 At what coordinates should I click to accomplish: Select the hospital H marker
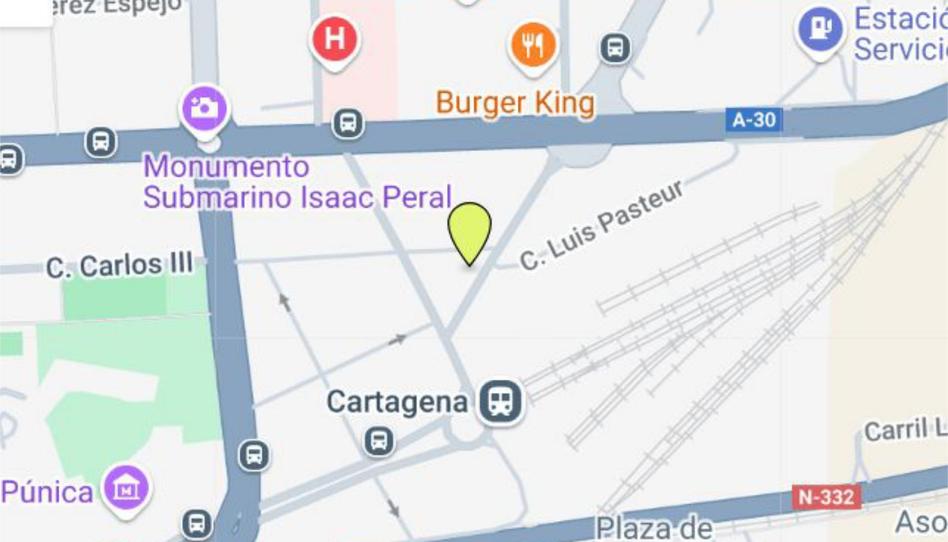pos(335,40)
